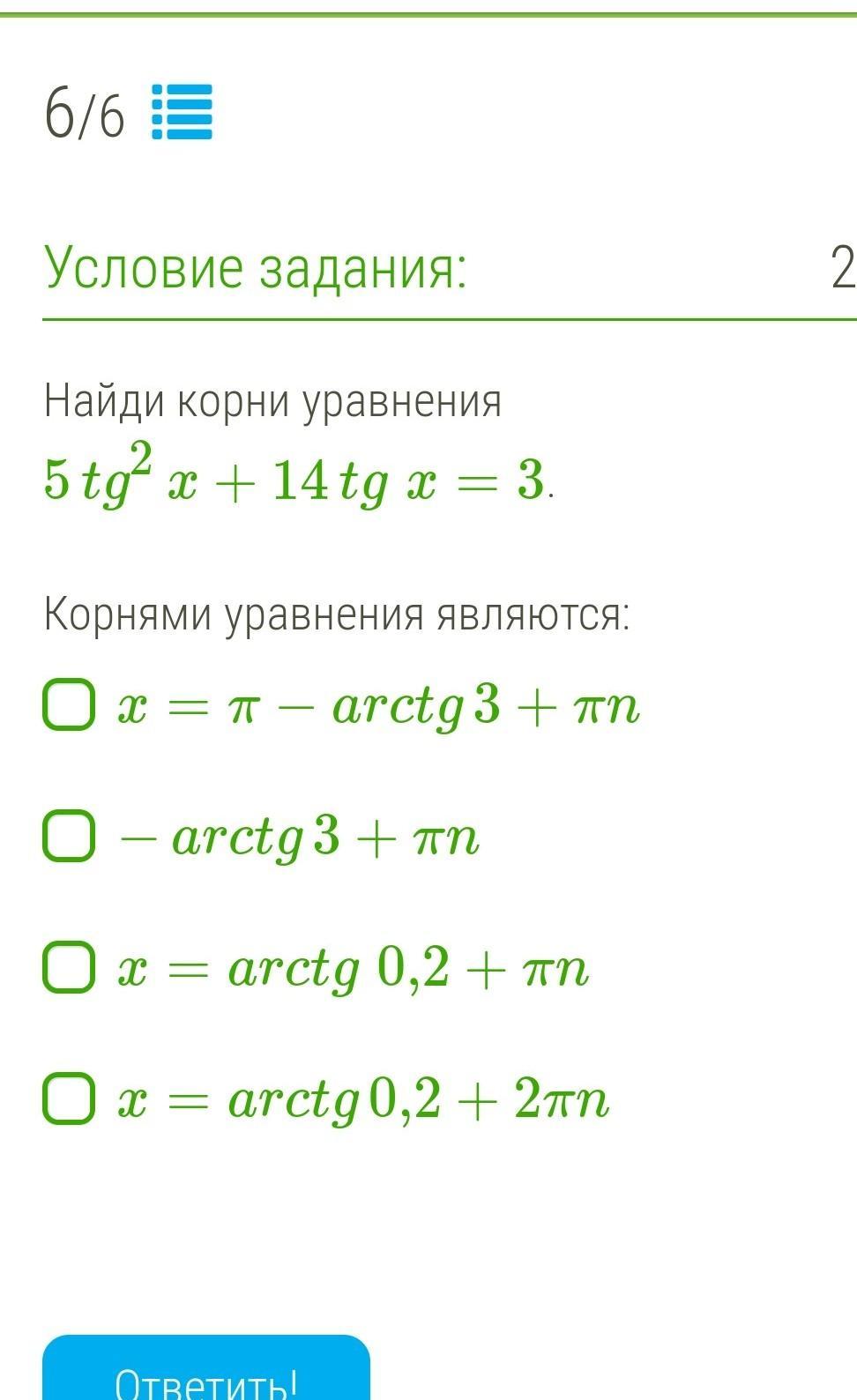Check the answer x = π − arctg 3 + πn
The height and width of the screenshot is (1400, 857).
69,704
